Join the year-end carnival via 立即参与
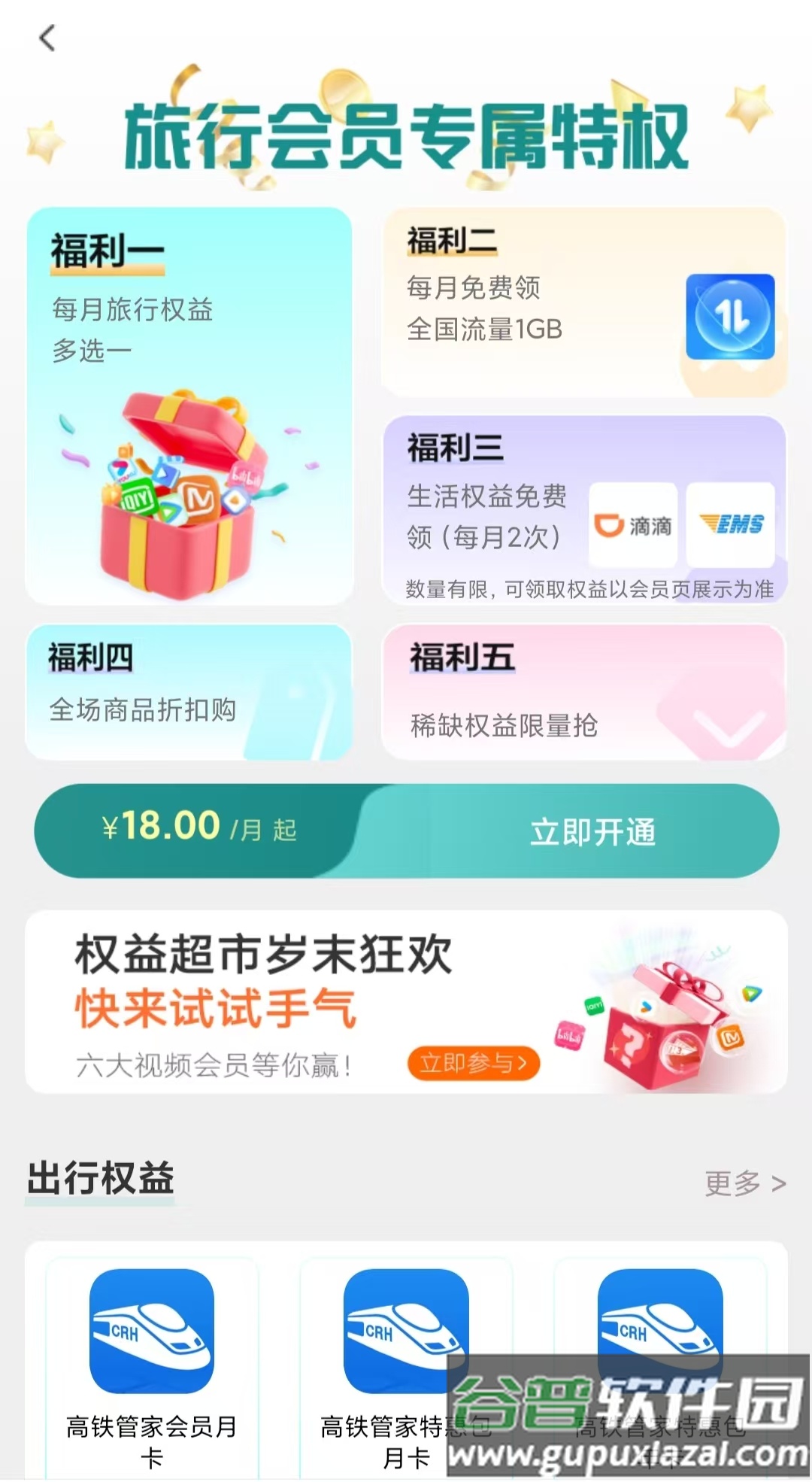This screenshot has height=1482, width=812. click(473, 1063)
